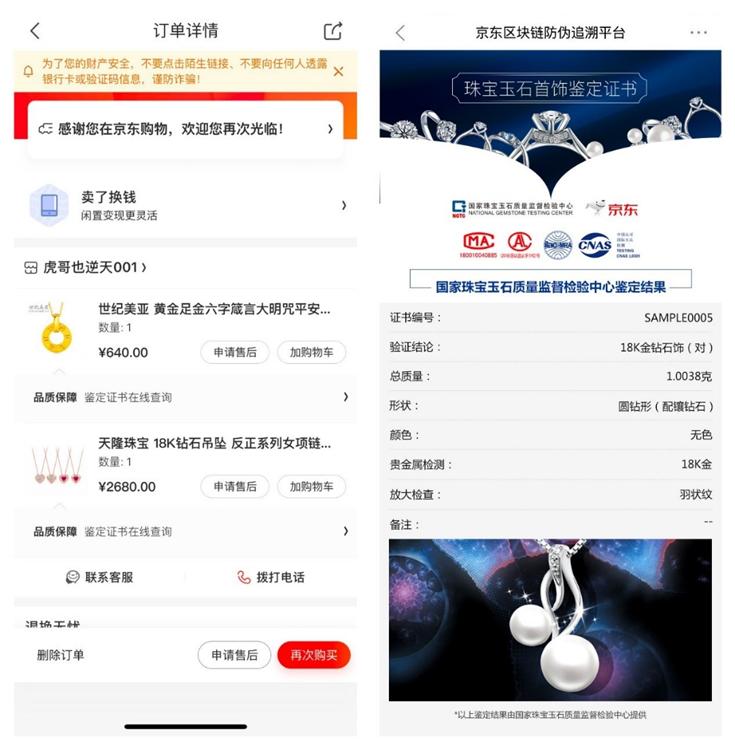This screenshot has width=735, height=750.
Task: Tap the bell icon in the fraud warning banner
Action: tap(30, 72)
